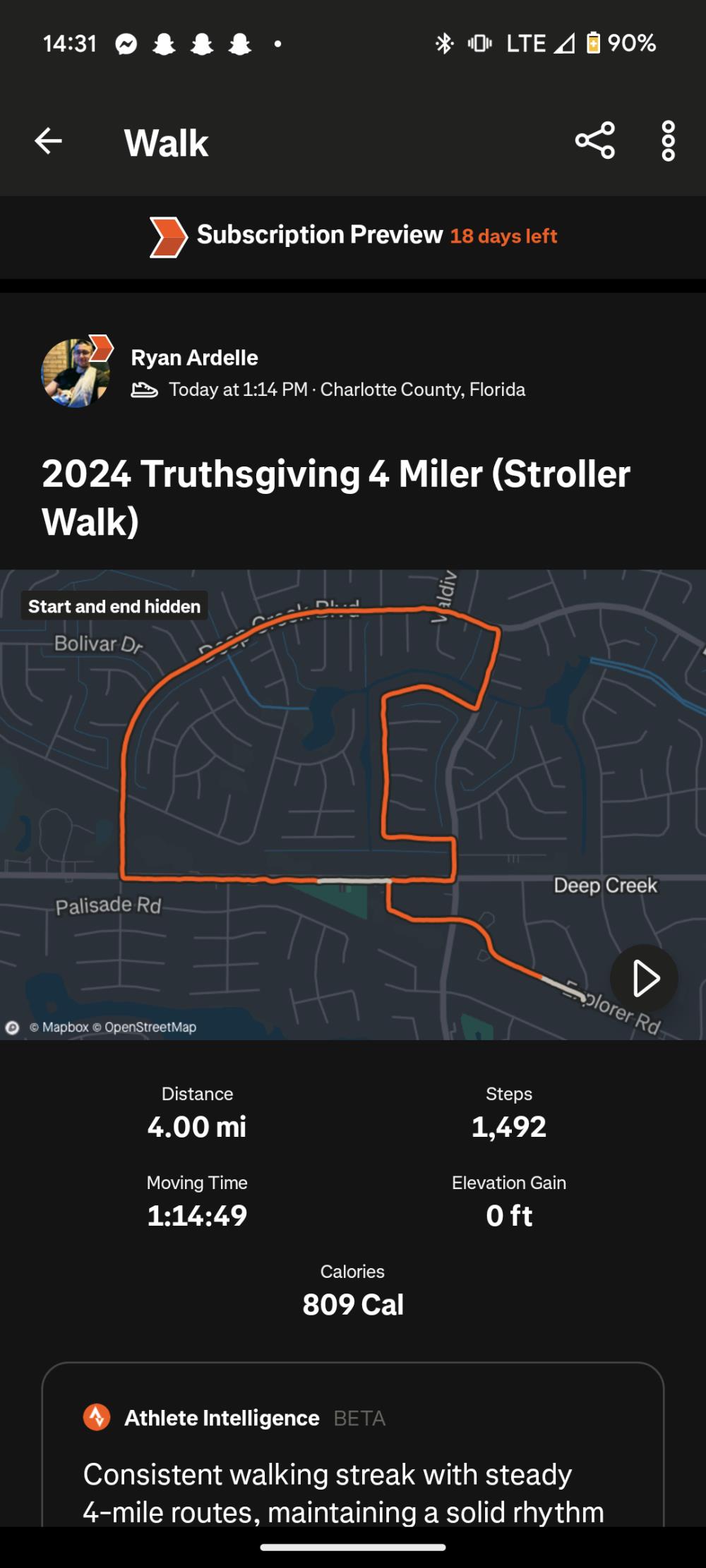The image size is (706, 1568).
Task: Open the three-dot overflow menu
Action: (668, 141)
